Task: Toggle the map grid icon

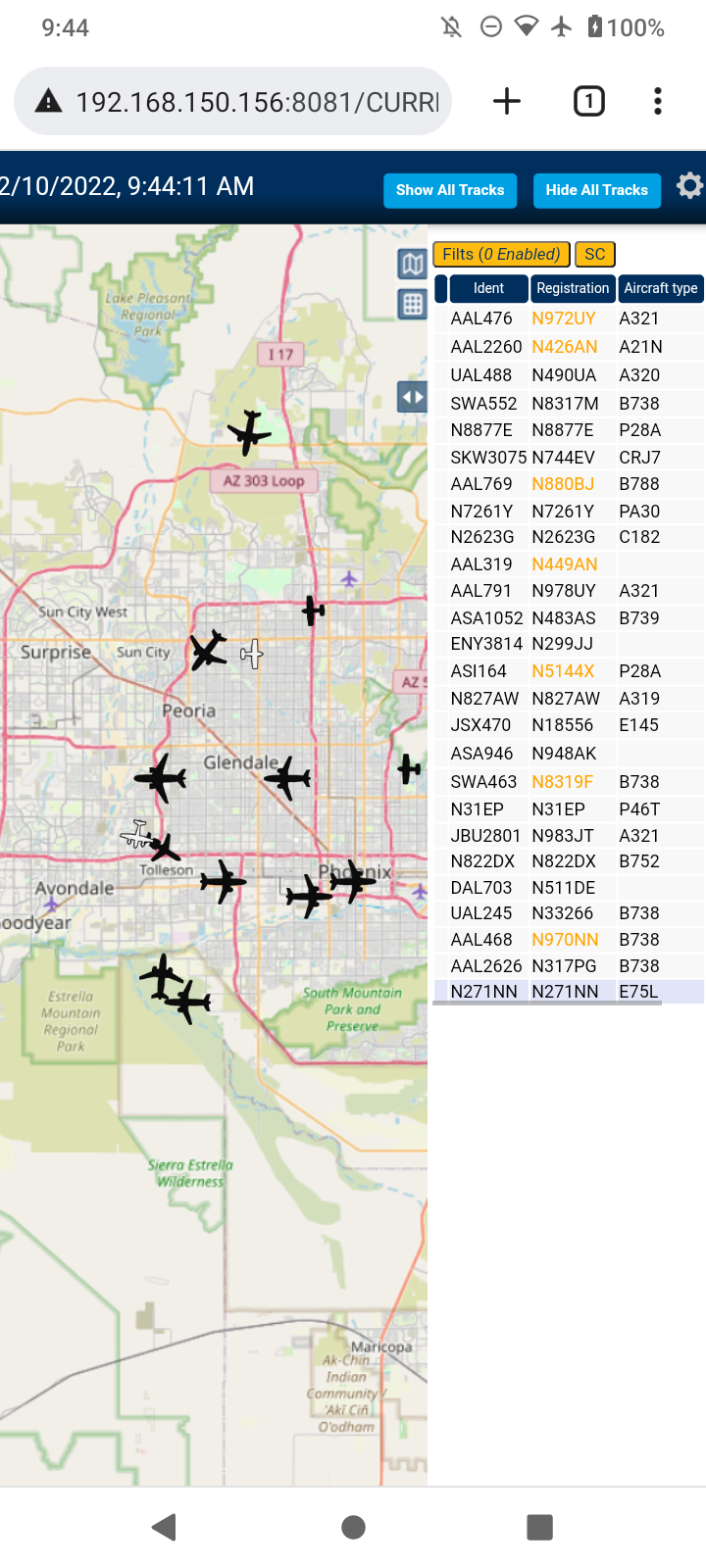Action: coord(413,305)
